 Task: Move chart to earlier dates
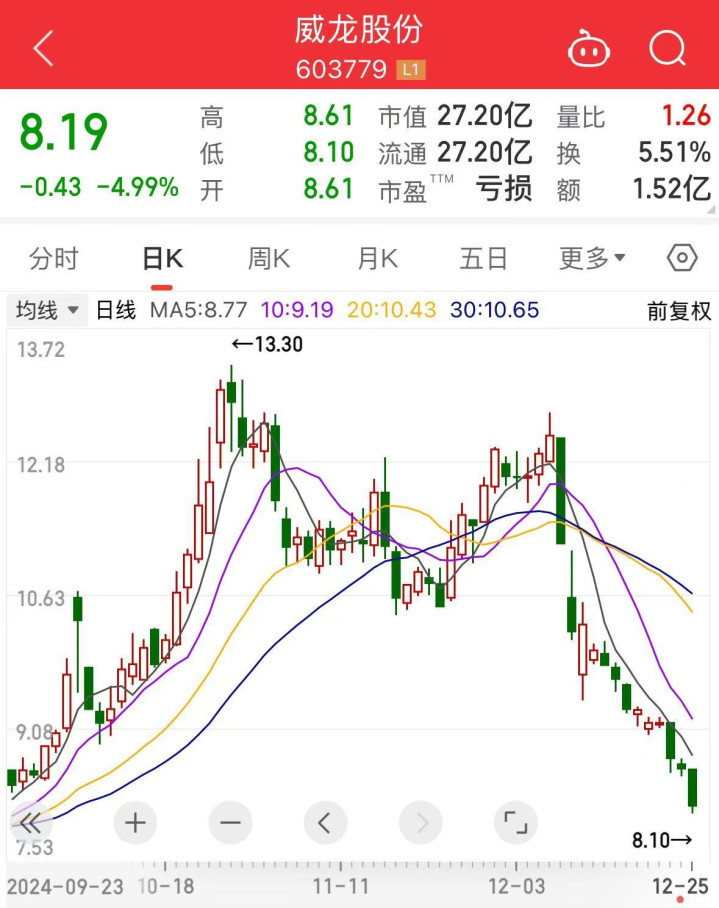pos(325,823)
